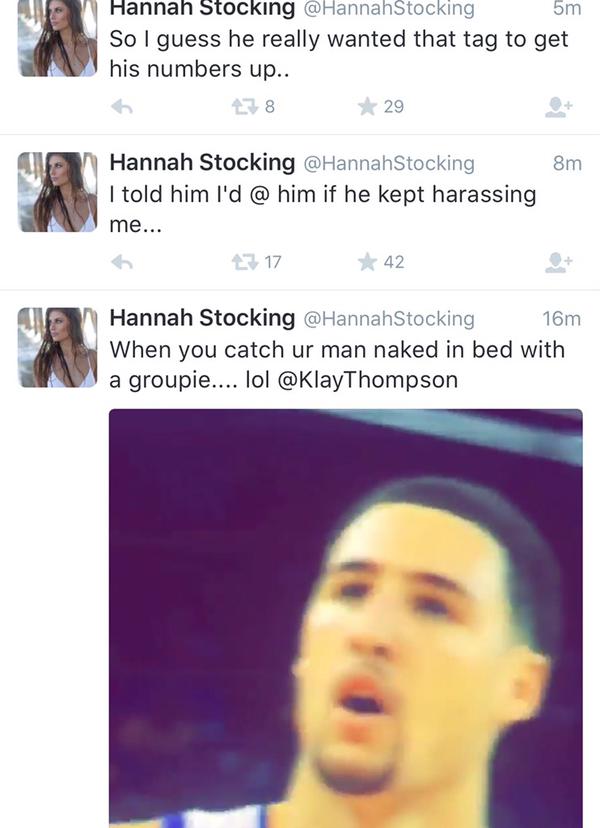Open profile avatar on the 16m tweet

tap(58, 347)
